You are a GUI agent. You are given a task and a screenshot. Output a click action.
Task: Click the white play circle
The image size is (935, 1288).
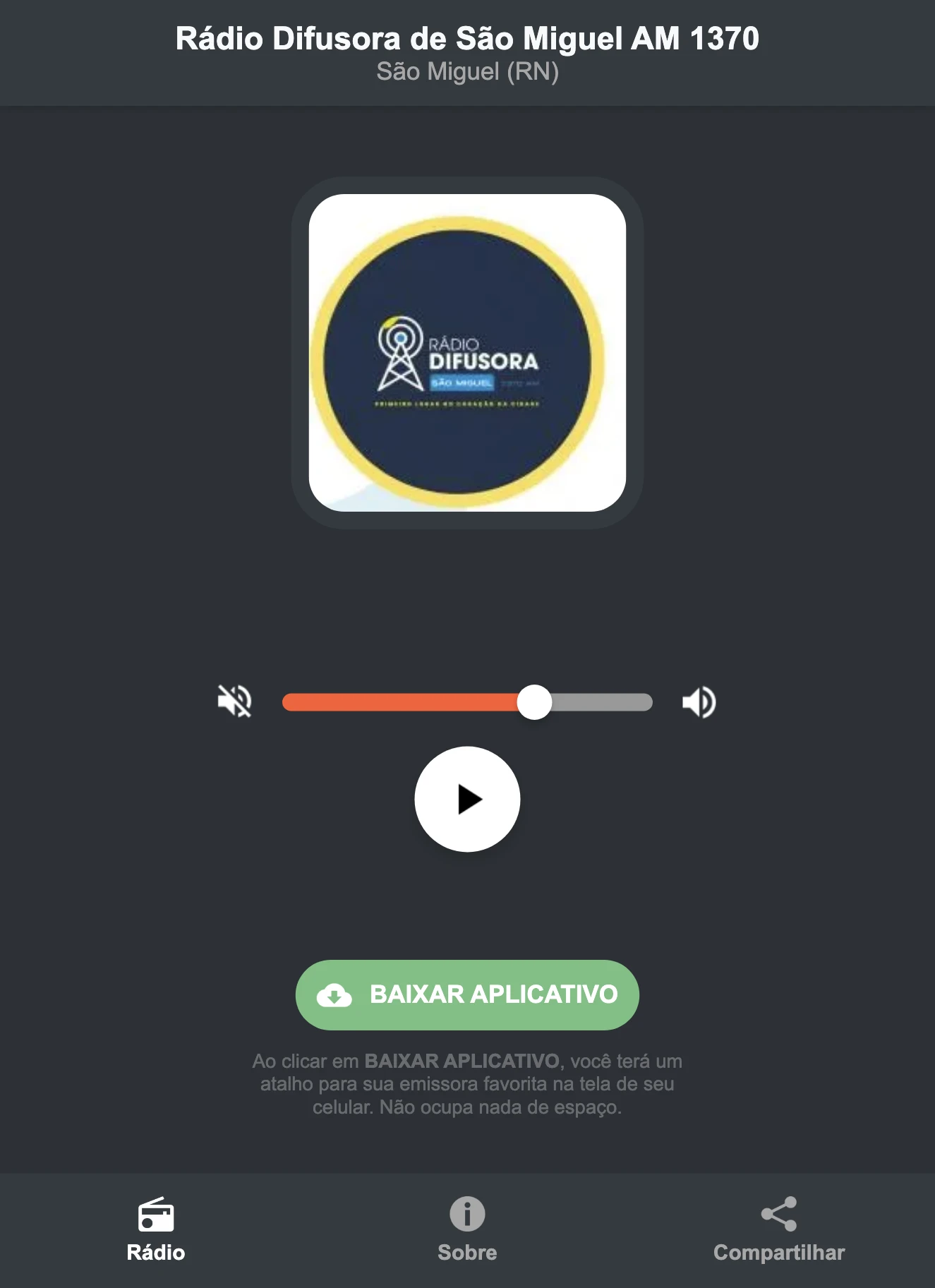click(x=467, y=798)
